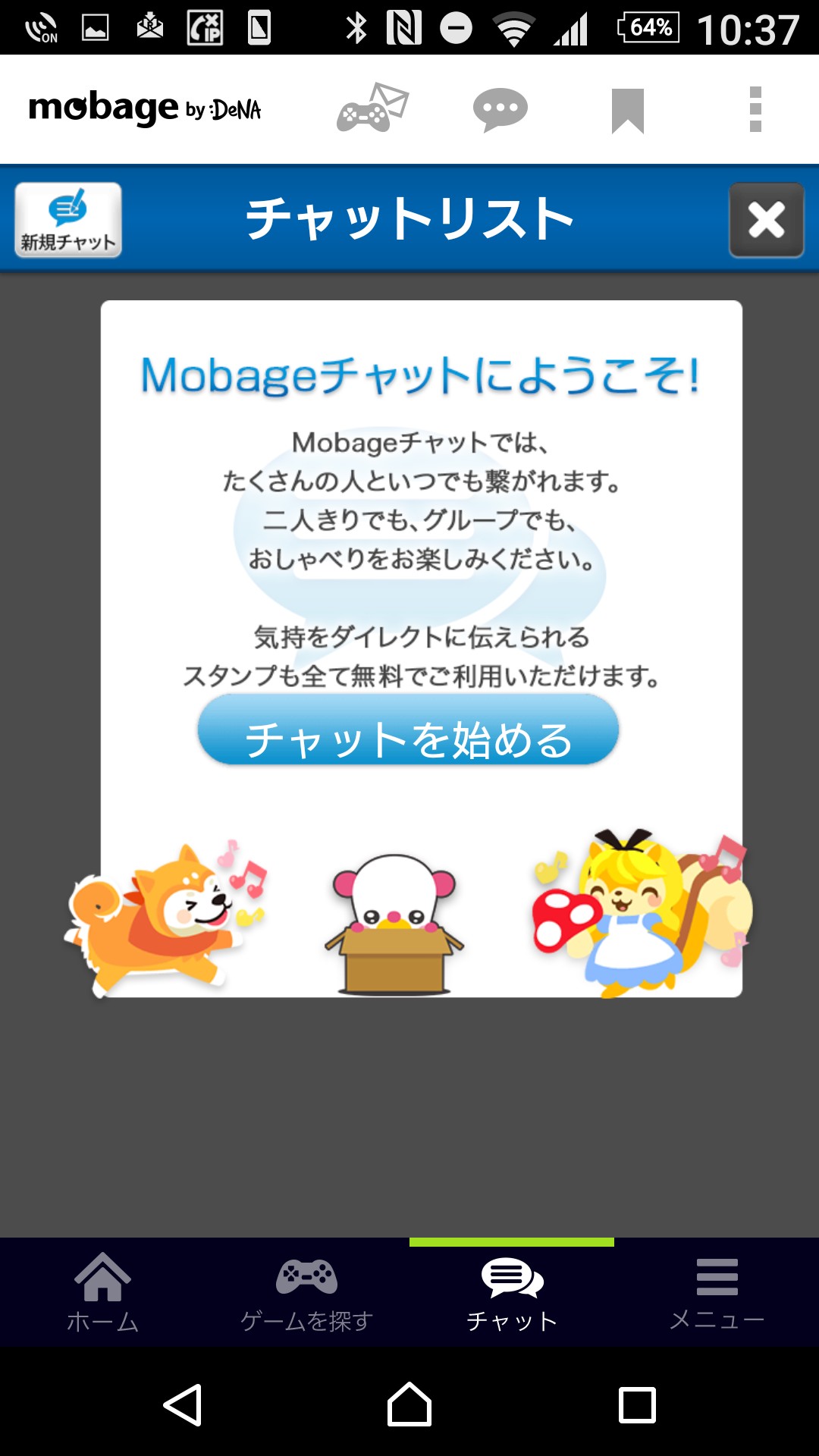This screenshot has height=1456, width=819.
Task: Go back using system back button
Action: 183,1404
